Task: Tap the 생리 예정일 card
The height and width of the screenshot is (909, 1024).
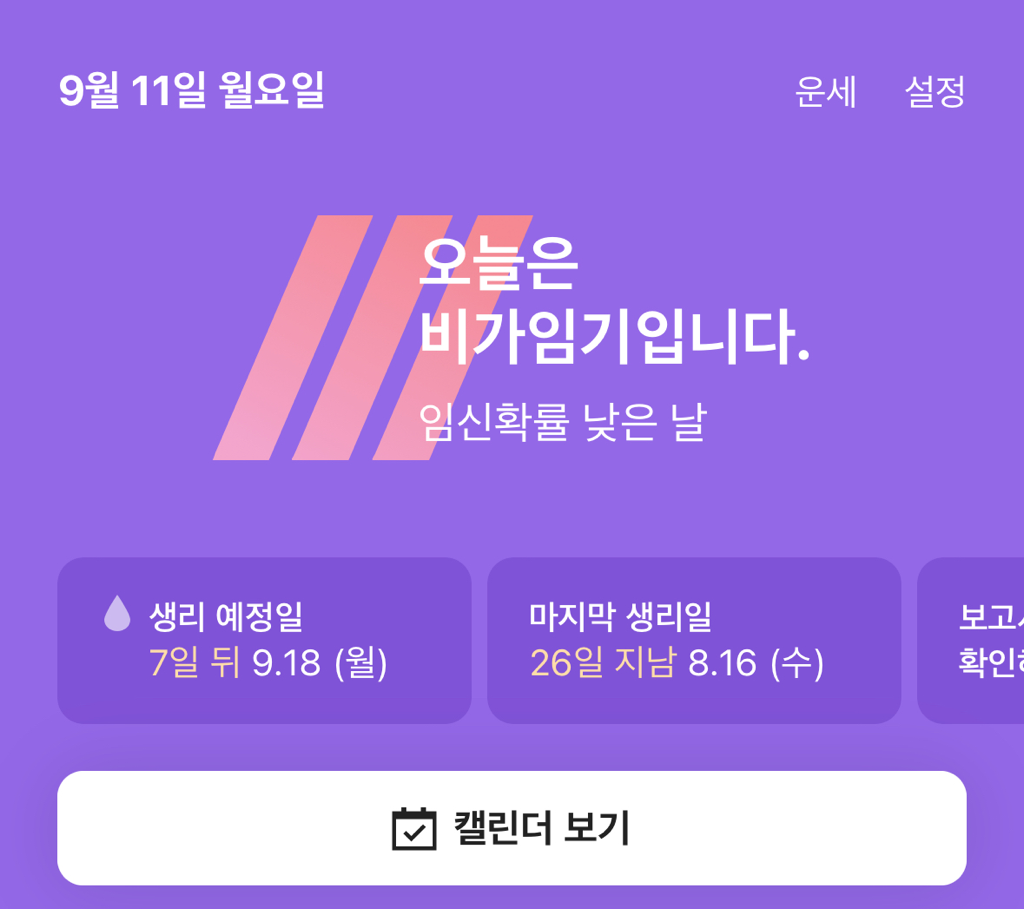Action: [264, 640]
